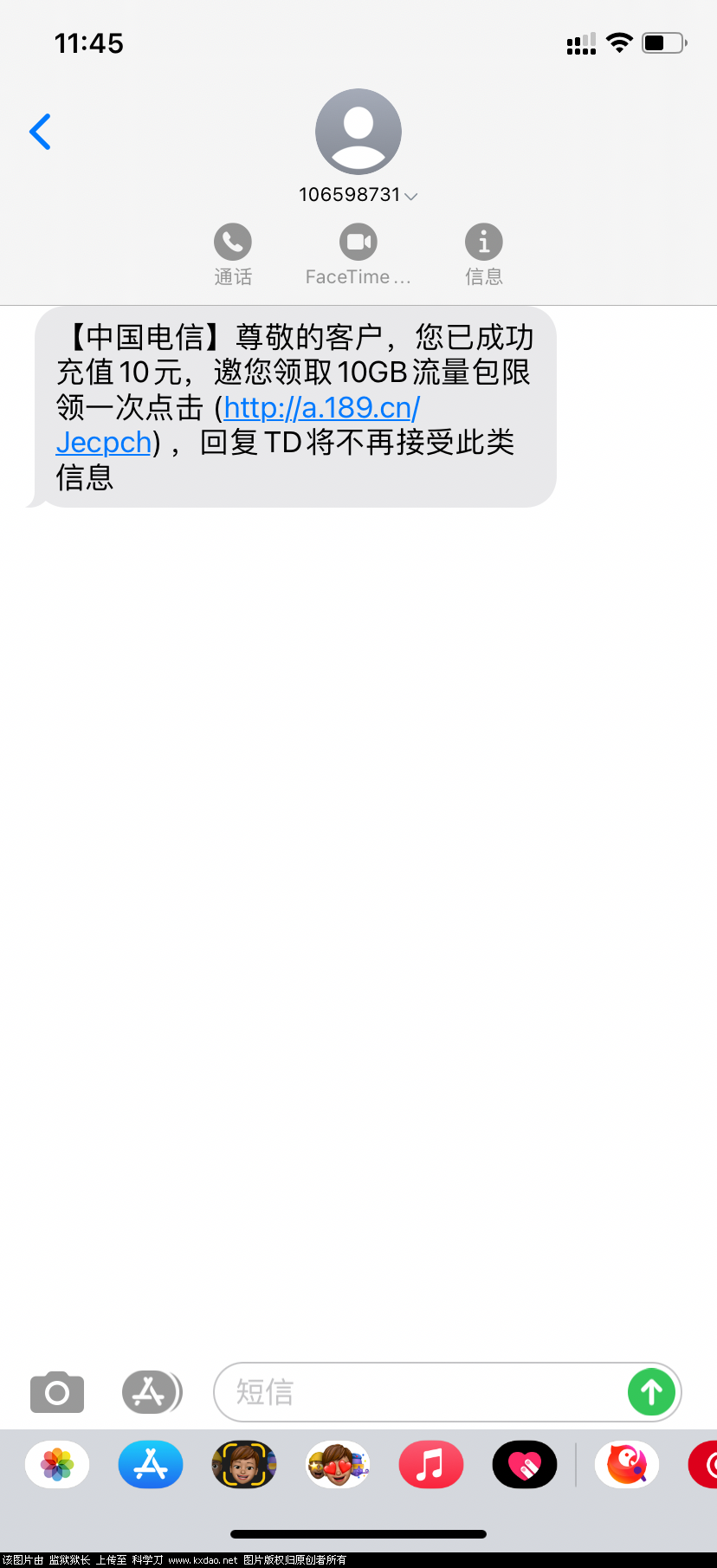Start a FaceTime call via its icon

click(x=358, y=242)
